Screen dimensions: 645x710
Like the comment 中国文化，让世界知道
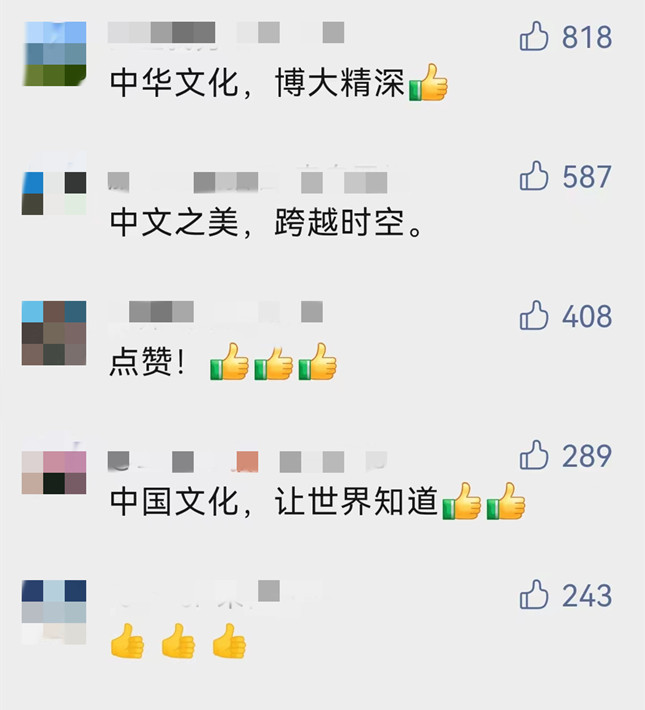click(534, 456)
